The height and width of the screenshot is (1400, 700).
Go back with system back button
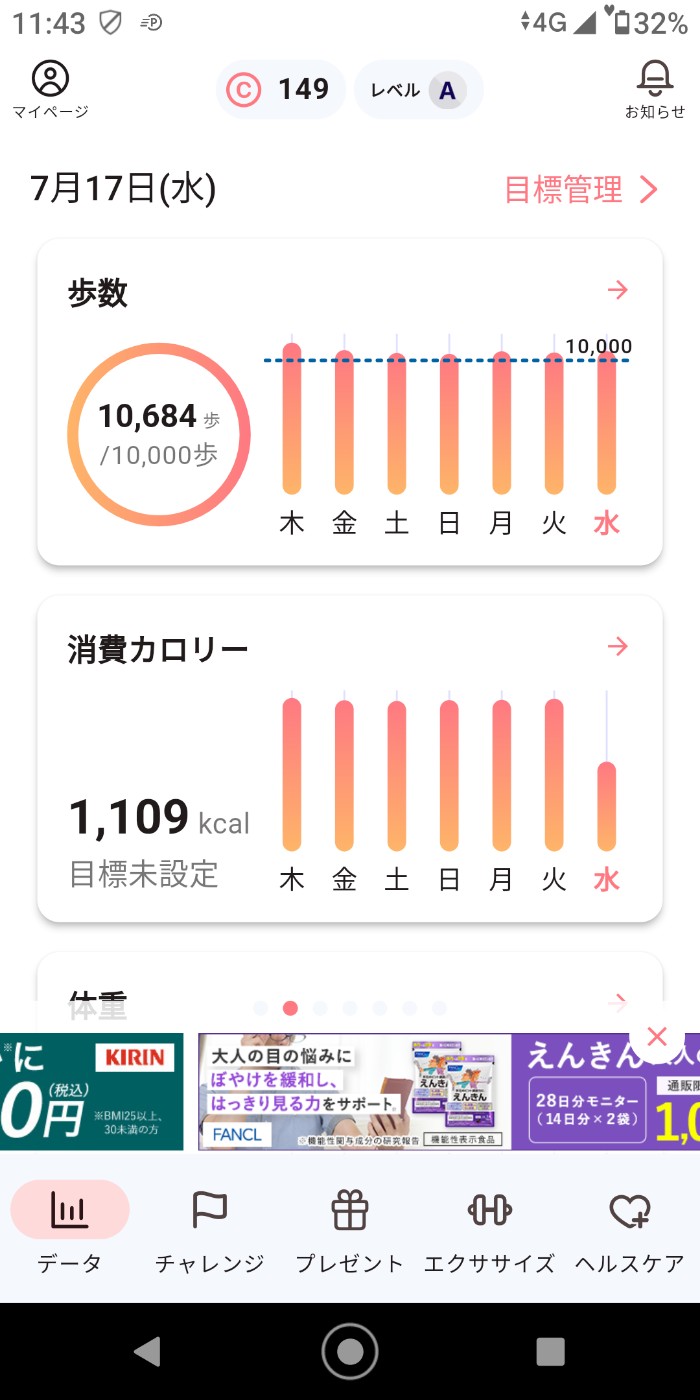point(148,1351)
